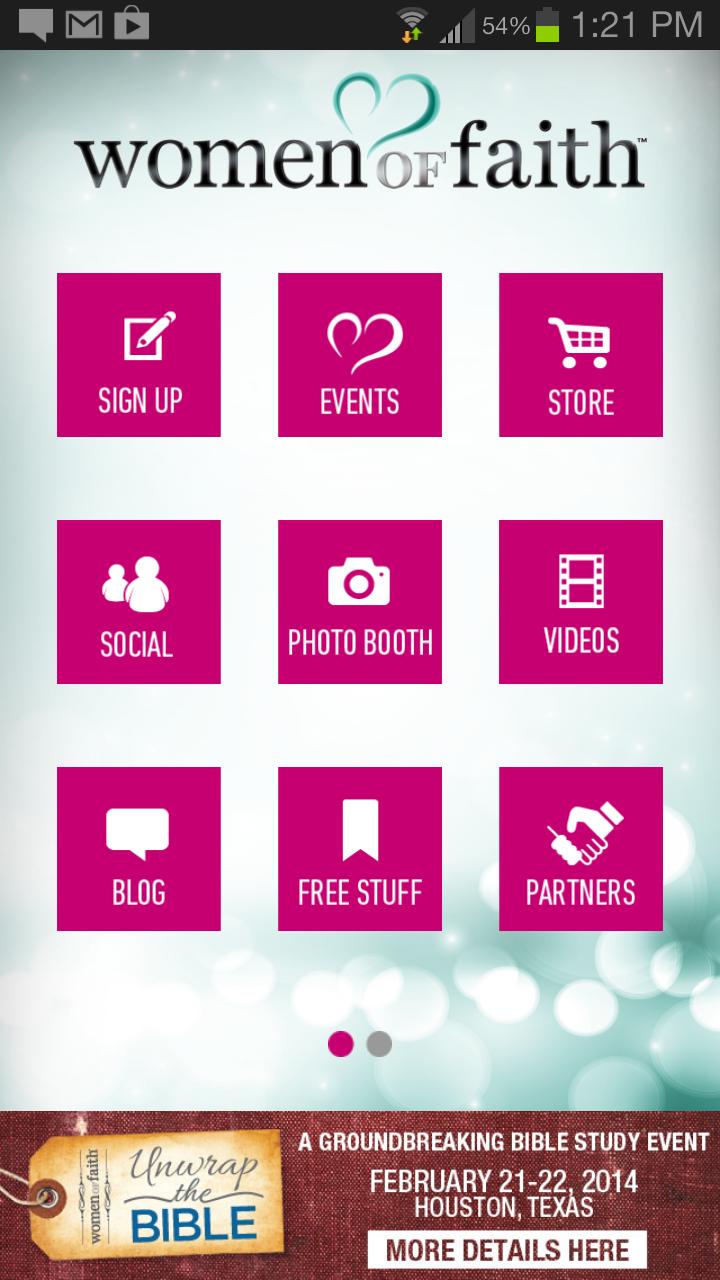
Task: Open the Events tile
Action: point(360,355)
